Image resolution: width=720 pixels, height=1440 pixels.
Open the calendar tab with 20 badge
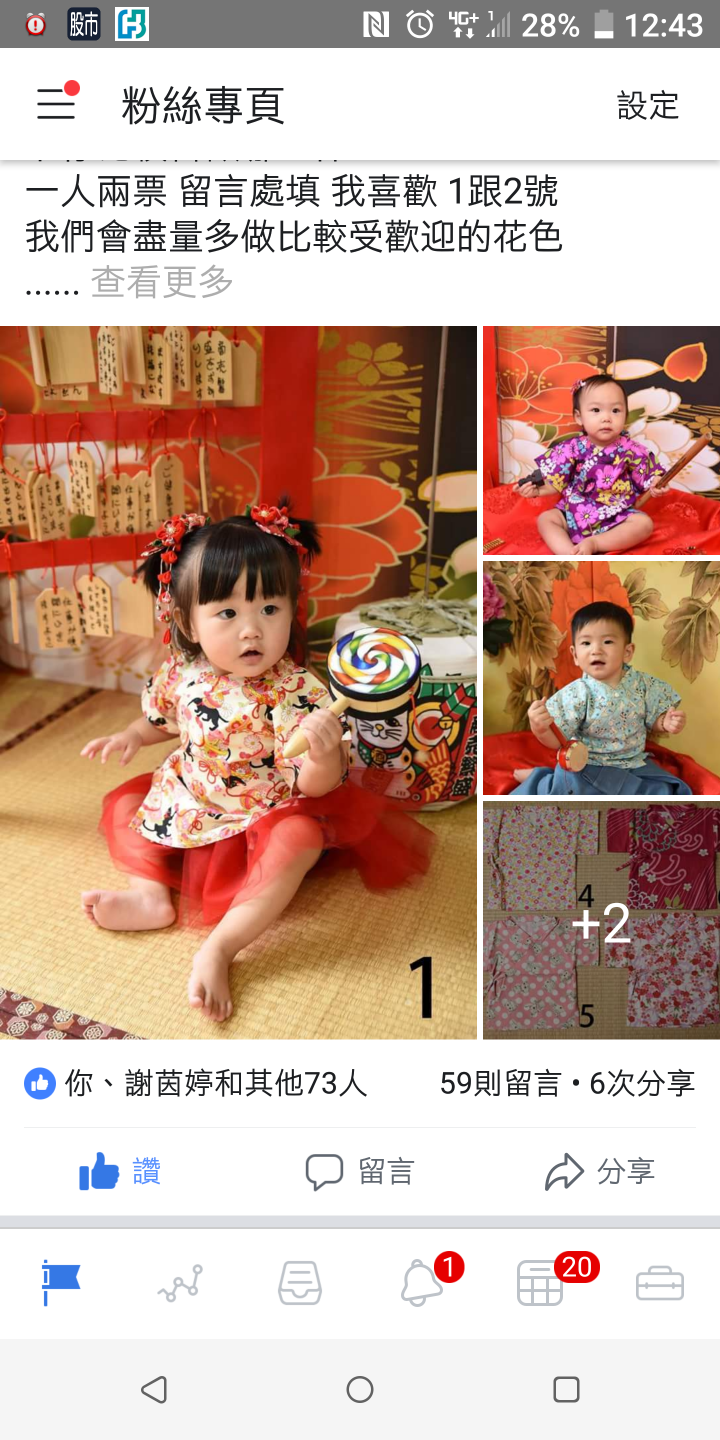click(540, 1283)
